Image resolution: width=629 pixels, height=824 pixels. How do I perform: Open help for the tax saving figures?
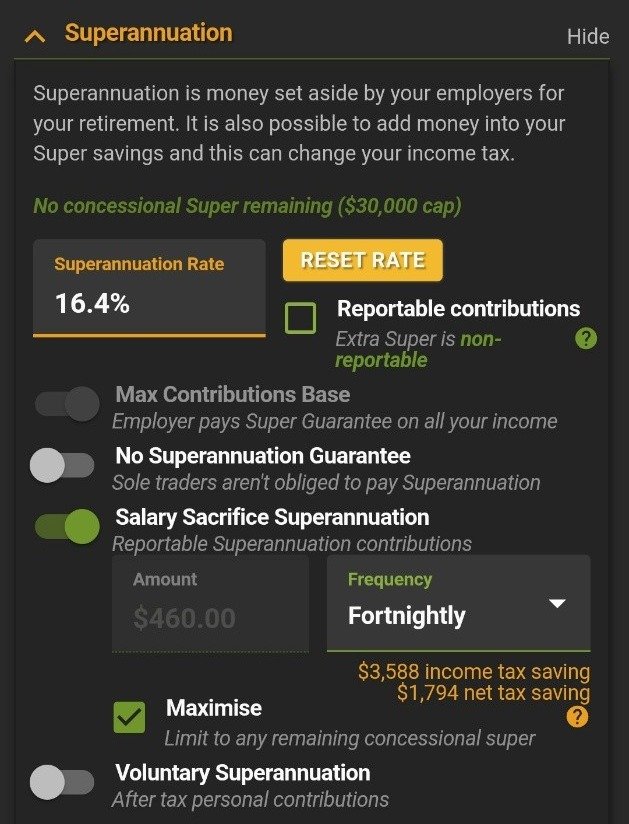pos(576,716)
